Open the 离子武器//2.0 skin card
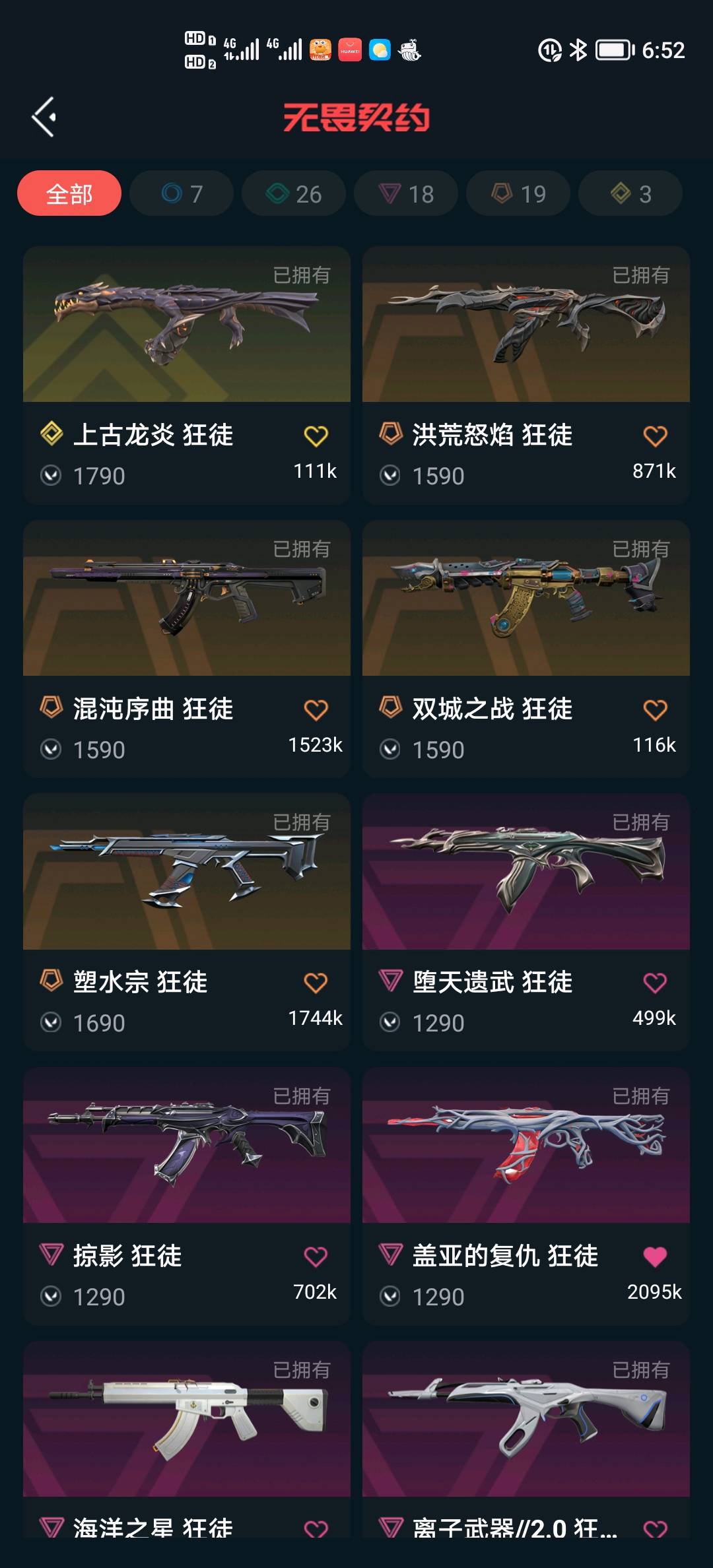 (x=526, y=1440)
